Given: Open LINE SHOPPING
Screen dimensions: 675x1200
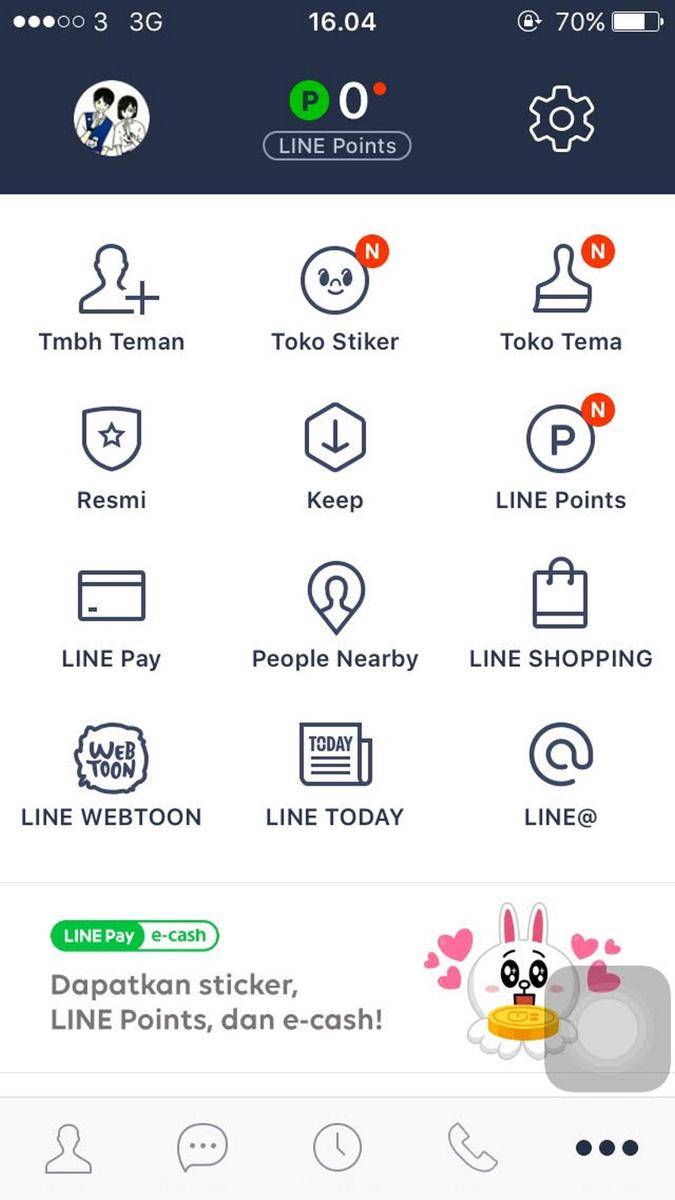Looking at the screenshot, I should 561,616.
